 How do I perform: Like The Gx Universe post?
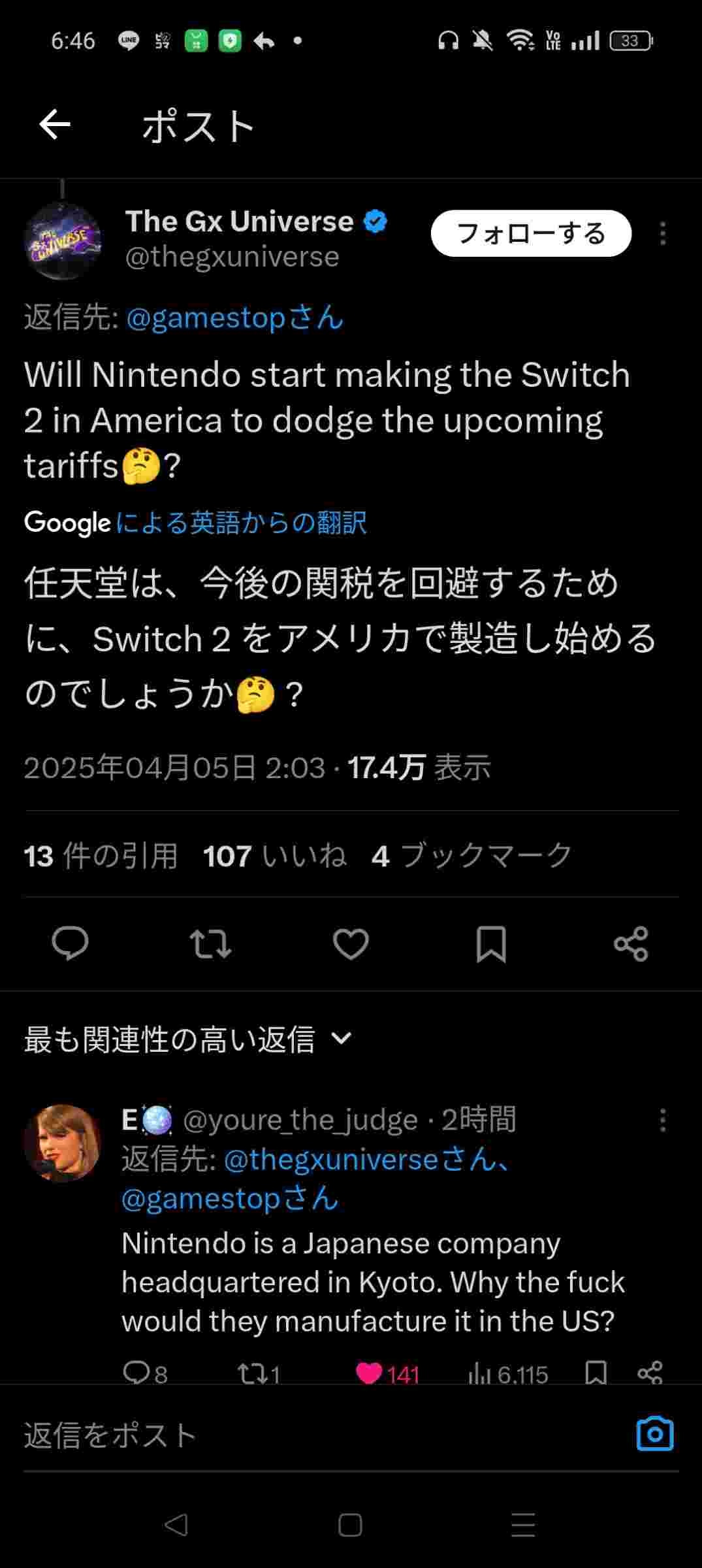(351, 943)
